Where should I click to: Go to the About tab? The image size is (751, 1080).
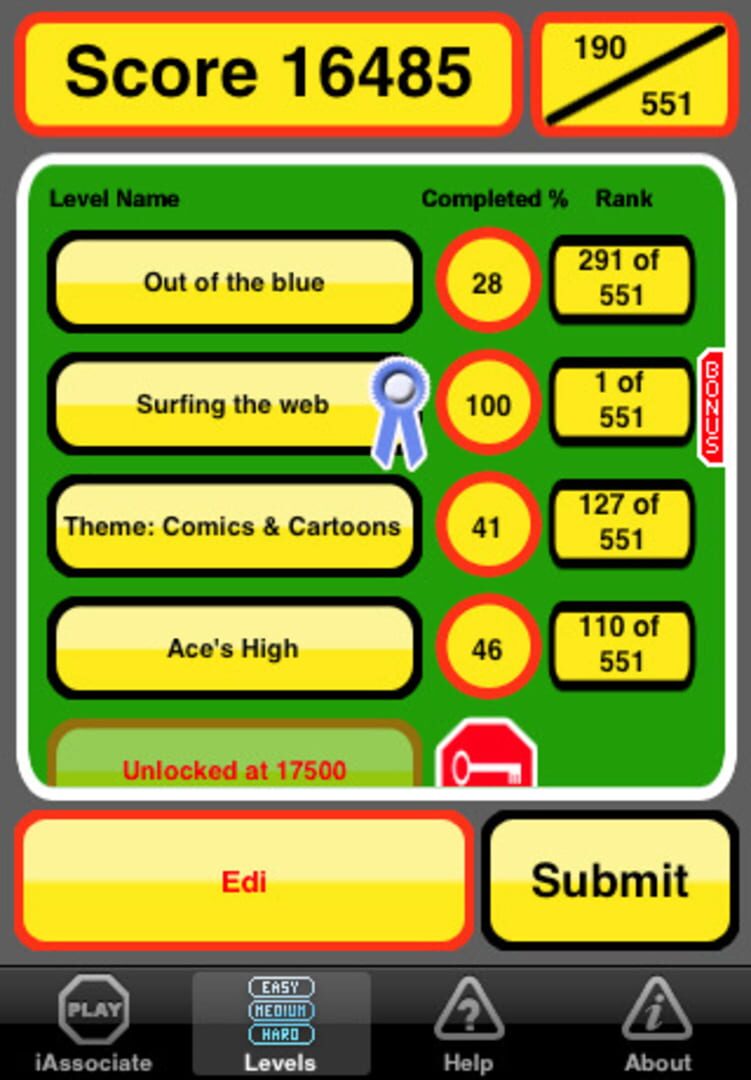click(657, 1025)
